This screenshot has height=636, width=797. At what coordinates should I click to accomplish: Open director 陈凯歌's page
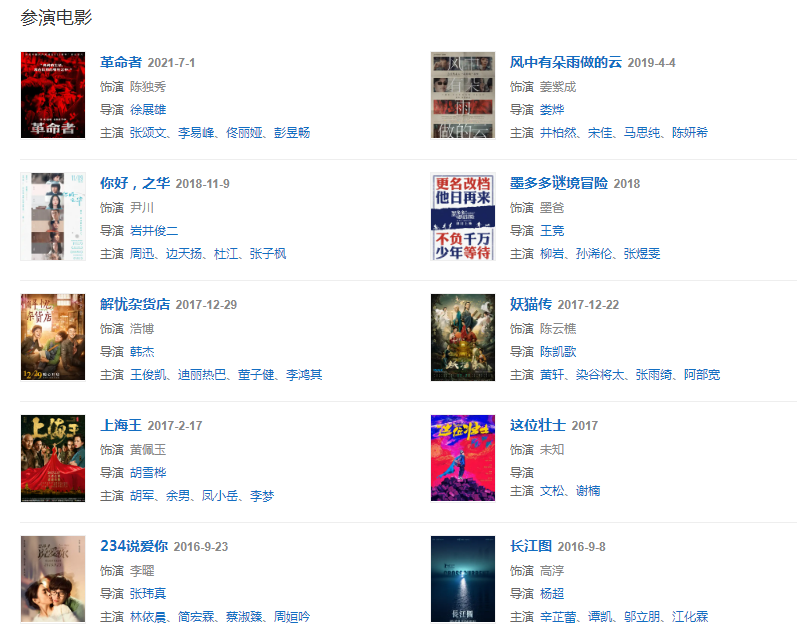pos(558,352)
